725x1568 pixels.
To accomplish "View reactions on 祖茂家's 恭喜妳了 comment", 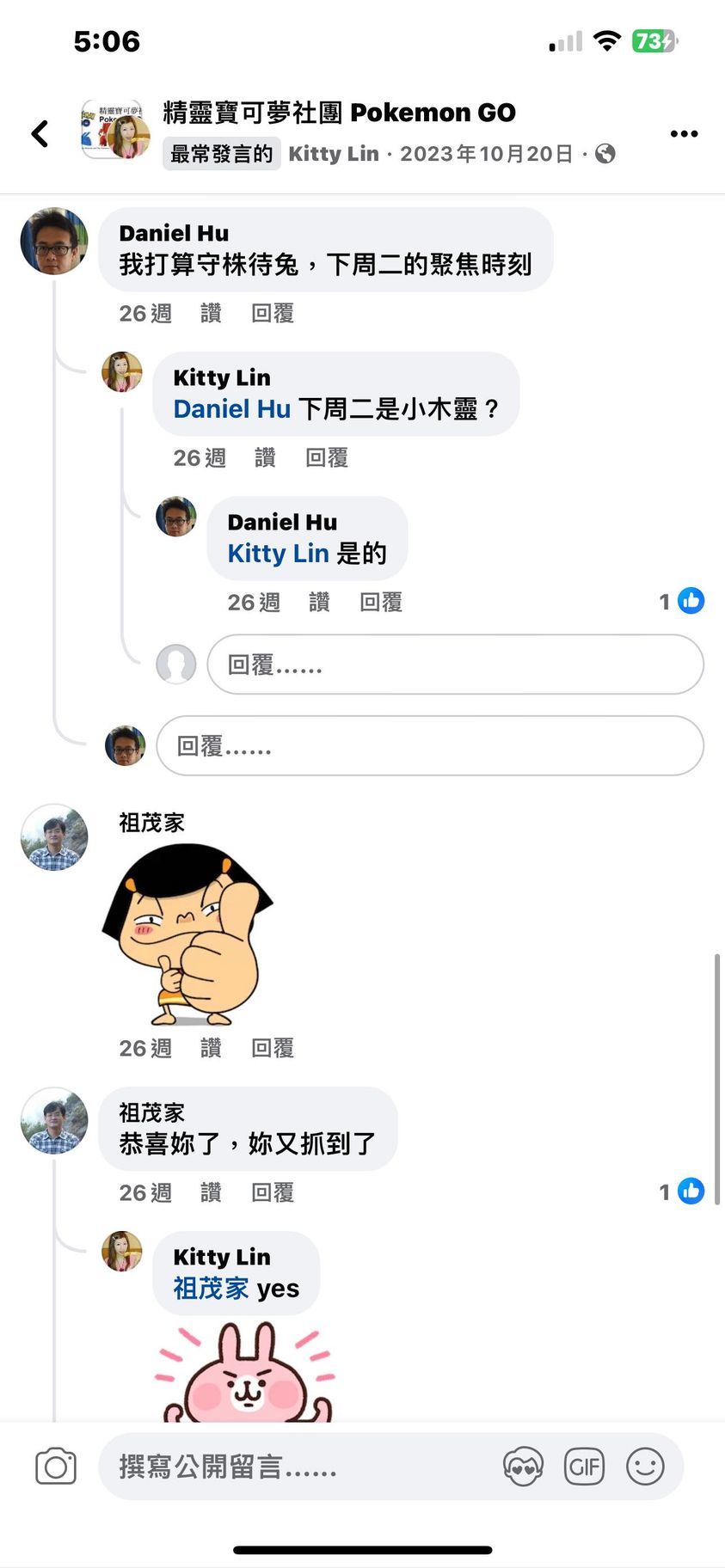I will pos(682,1191).
